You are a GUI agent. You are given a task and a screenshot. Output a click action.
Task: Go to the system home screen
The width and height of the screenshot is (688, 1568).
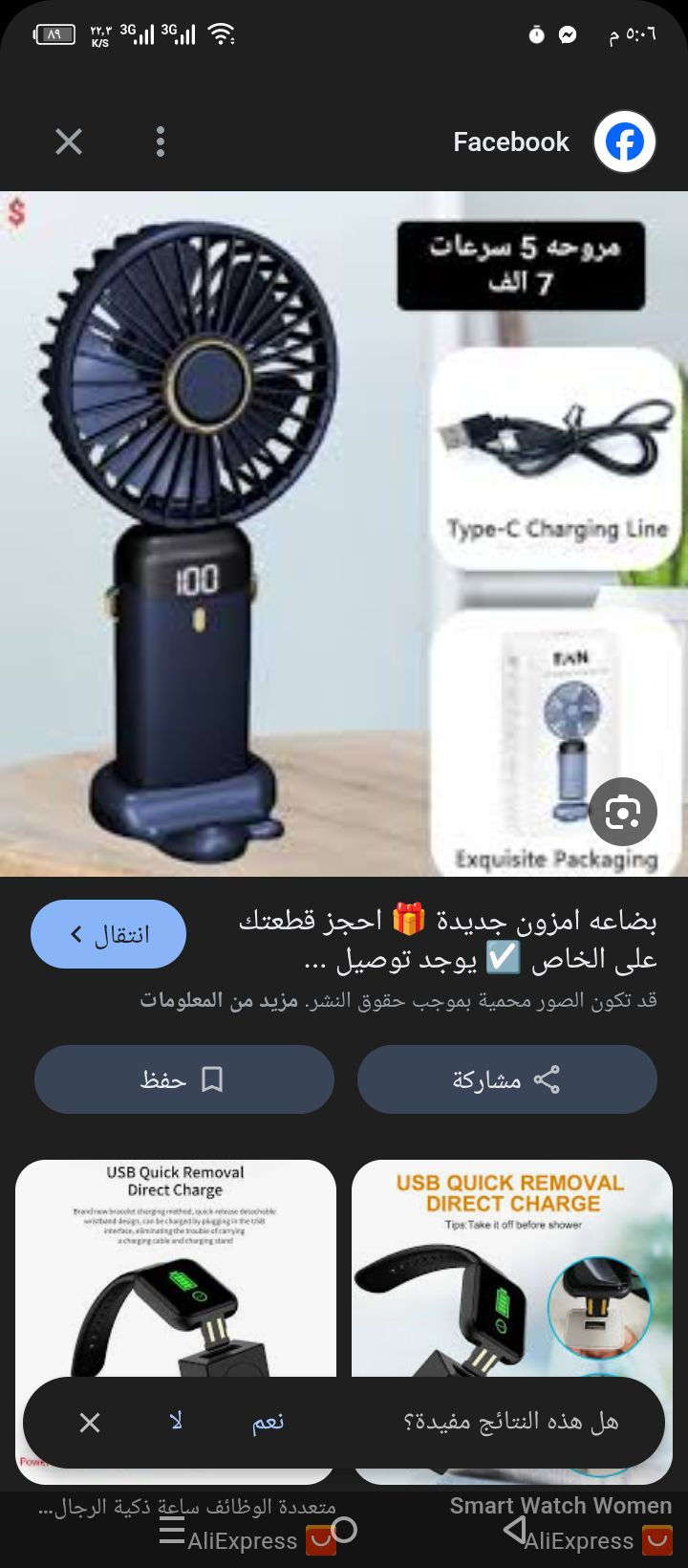[x=344, y=1530]
